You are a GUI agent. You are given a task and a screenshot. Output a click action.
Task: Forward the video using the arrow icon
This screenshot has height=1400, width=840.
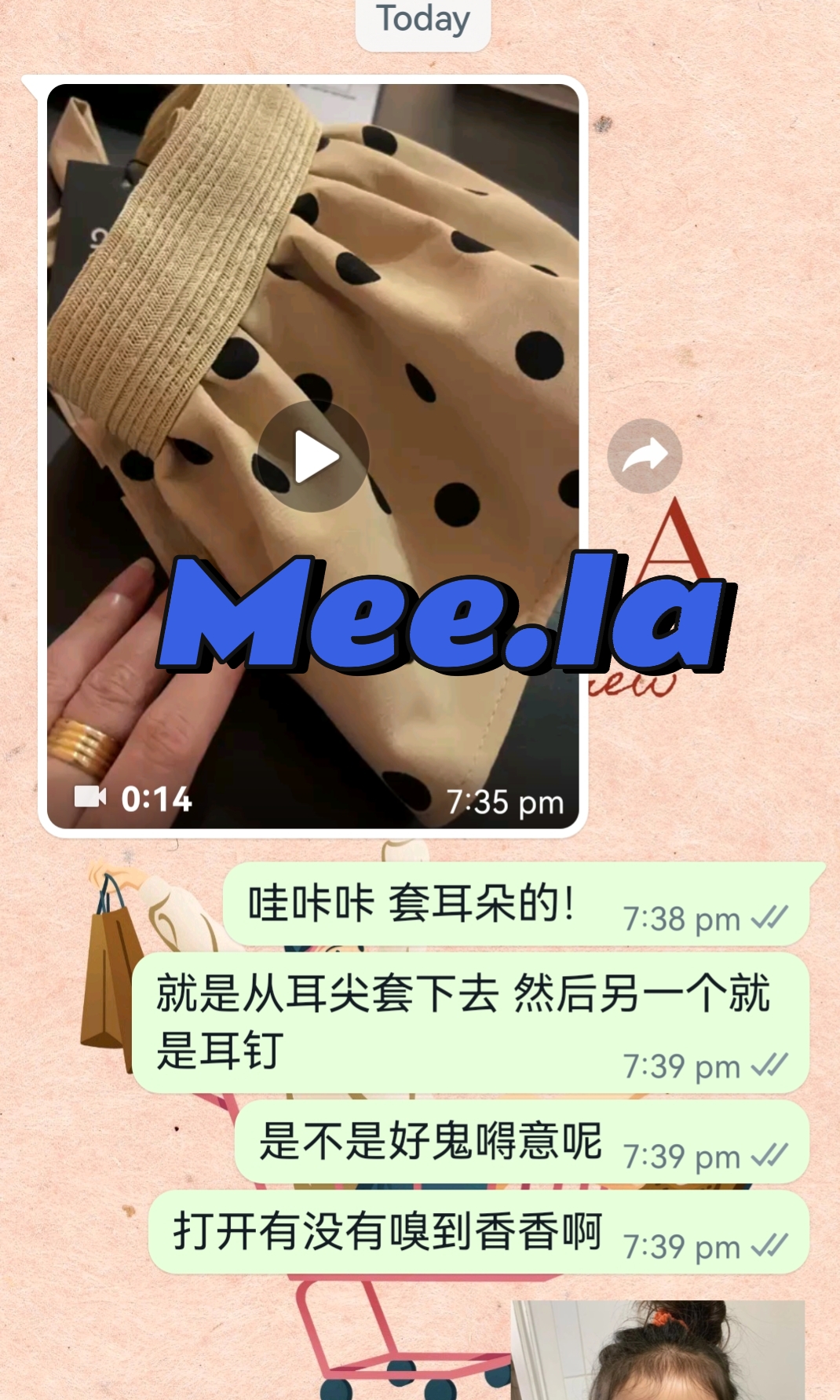coord(644,456)
